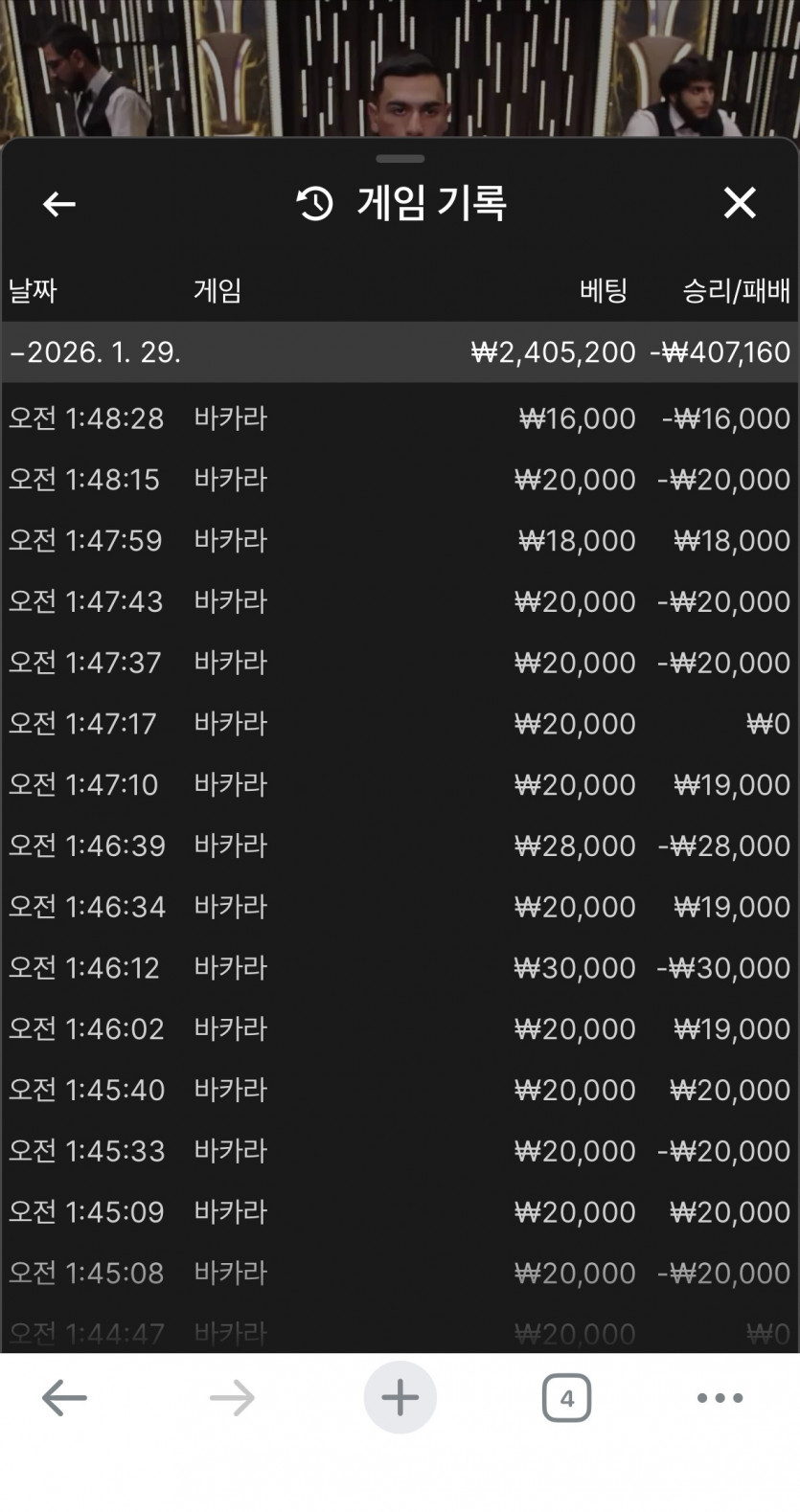
Task: Open the 오전 1:46:39 바카라 record
Action: click(400, 846)
